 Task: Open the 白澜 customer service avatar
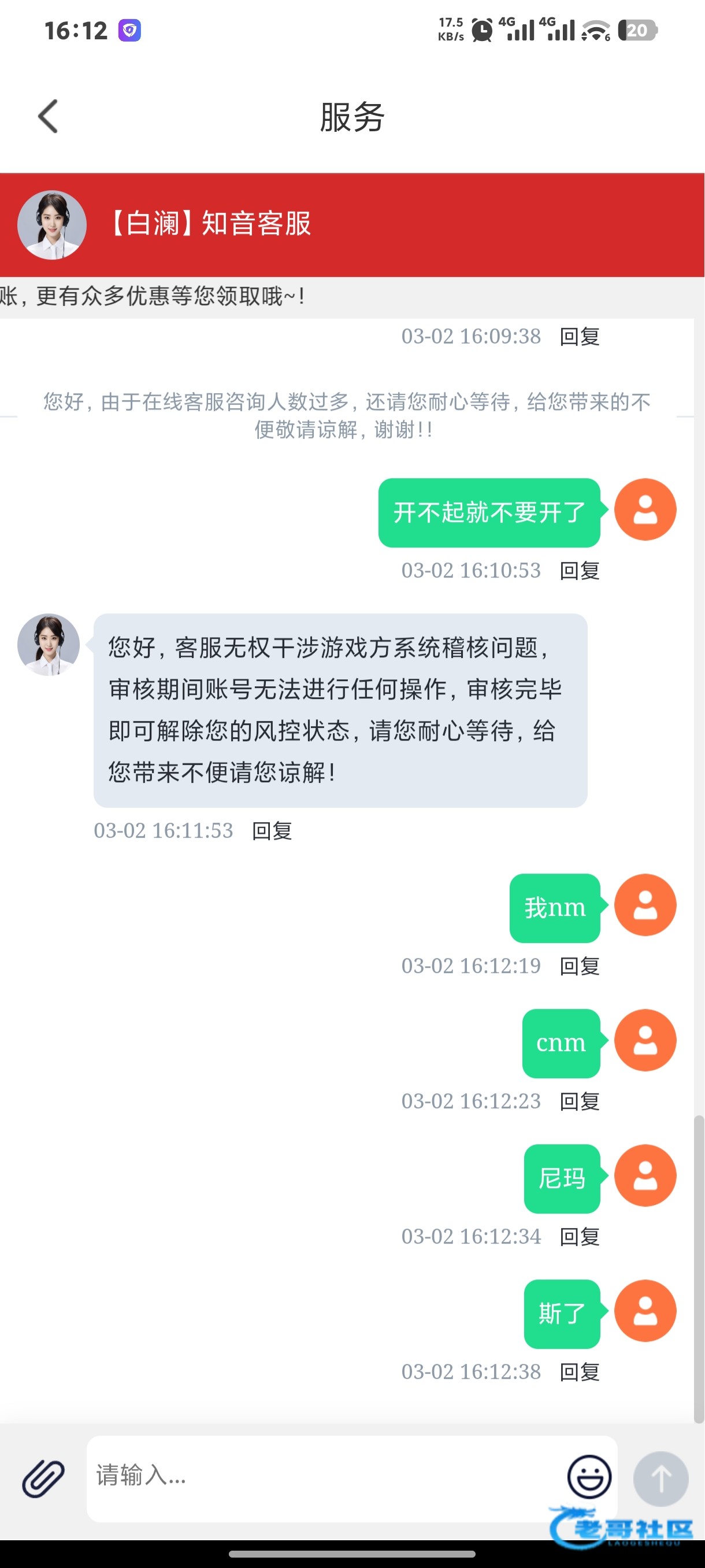51,224
